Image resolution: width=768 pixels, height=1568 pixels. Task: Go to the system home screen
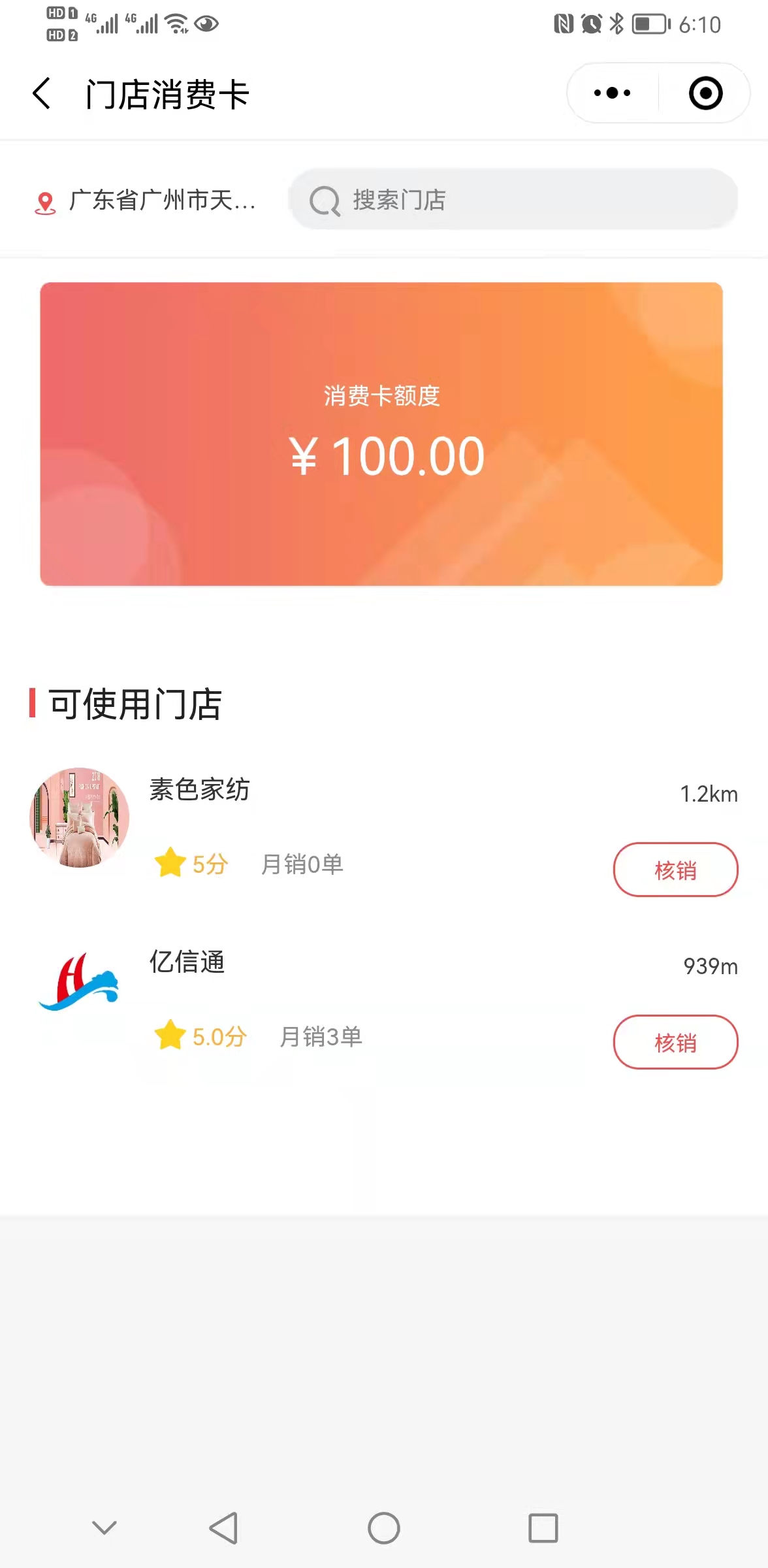point(384,1528)
